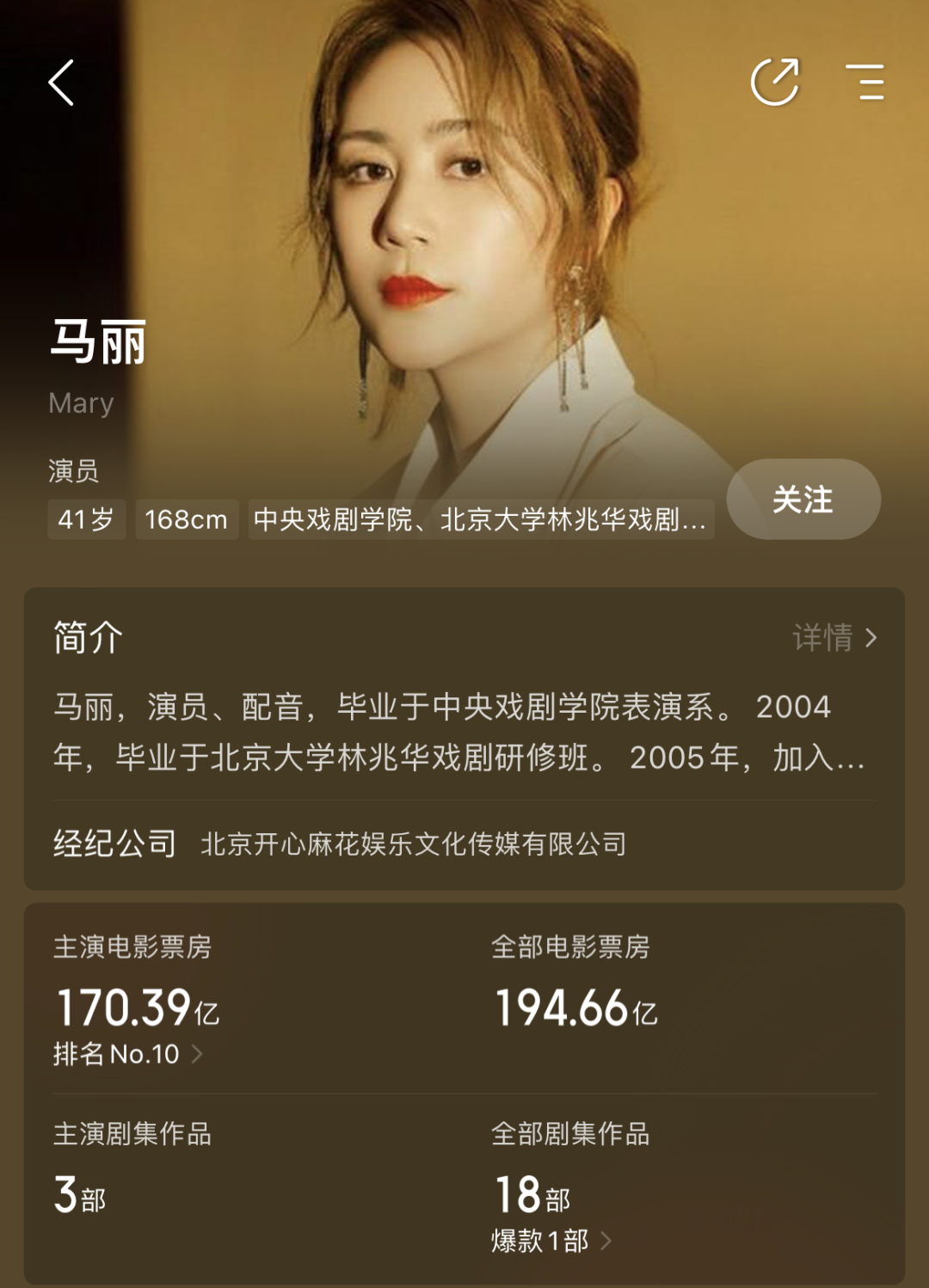929x1288 pixels.
Task: Go back using the top-left arrow
Action: coord(61,83)
